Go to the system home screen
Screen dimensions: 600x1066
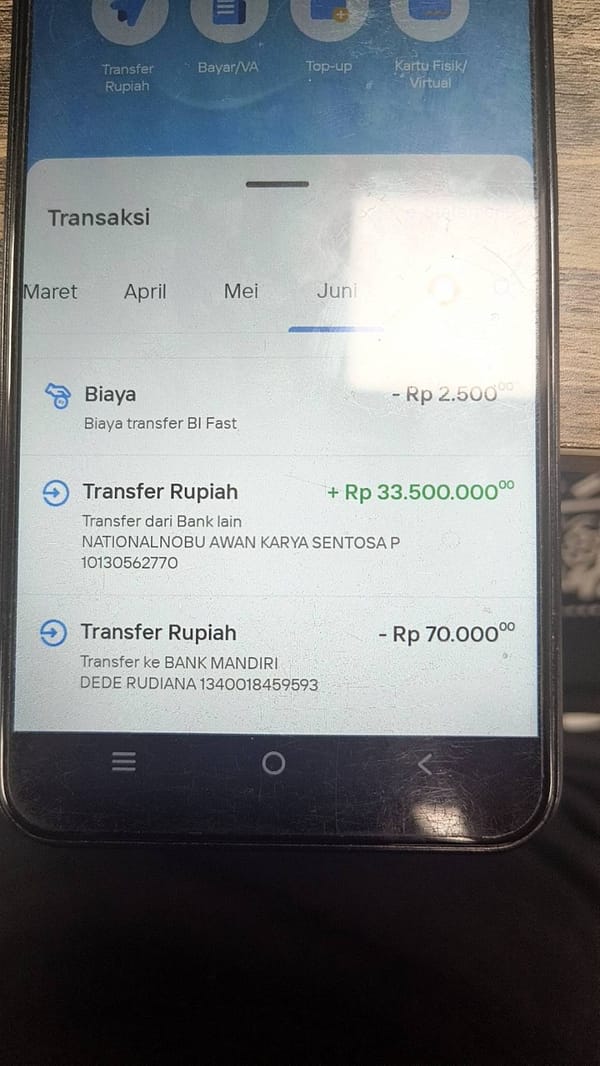click(x=273, y=763)
